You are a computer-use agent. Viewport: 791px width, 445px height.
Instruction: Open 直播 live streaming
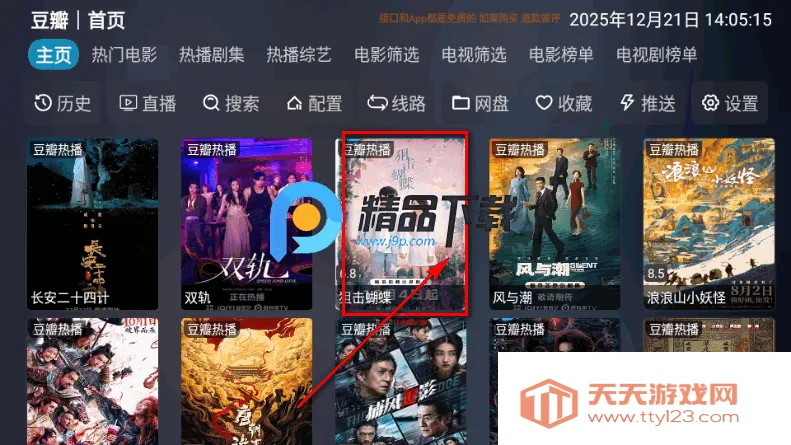coord(147,103)
